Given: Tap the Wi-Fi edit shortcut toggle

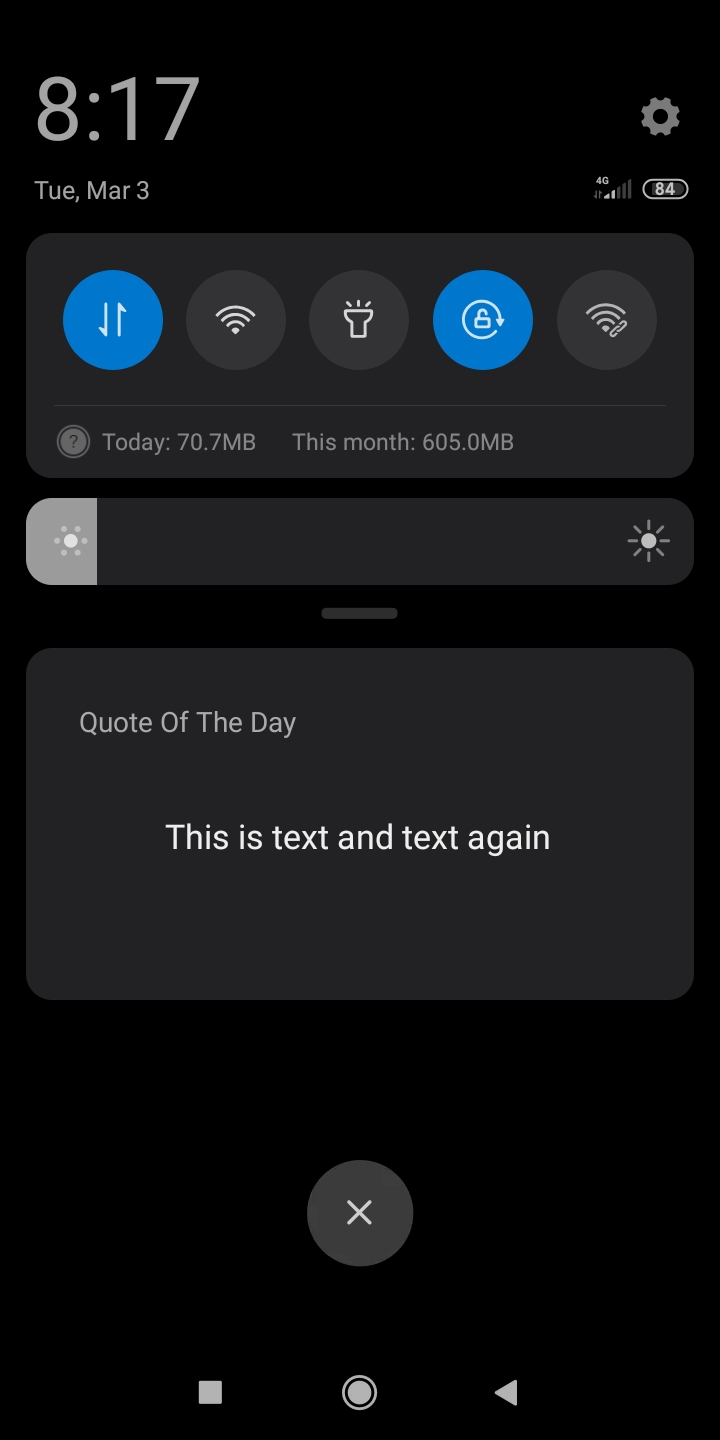Looking at the screenshot, I should pyautogui.click(x=607, y=320).
